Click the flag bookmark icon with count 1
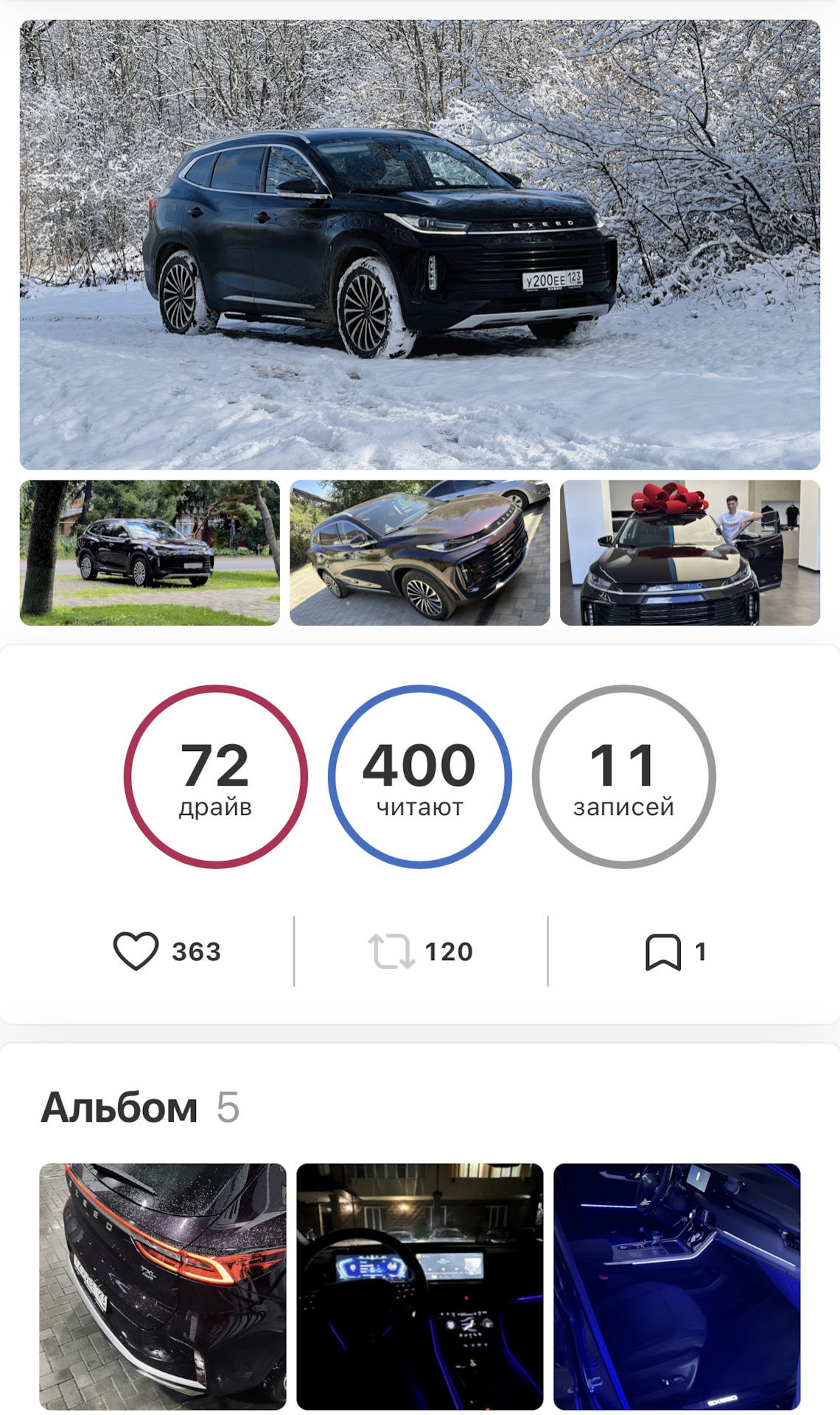Viewport: 840px width, 1415px height. 664,951
